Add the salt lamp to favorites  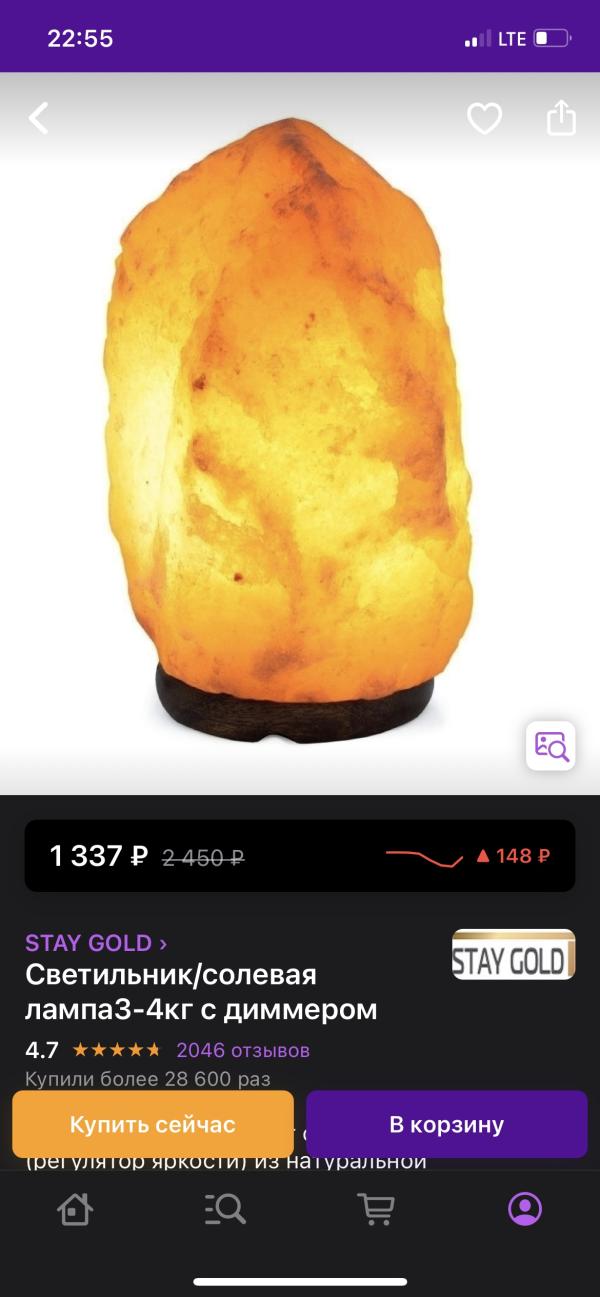[x=484, y=119]
